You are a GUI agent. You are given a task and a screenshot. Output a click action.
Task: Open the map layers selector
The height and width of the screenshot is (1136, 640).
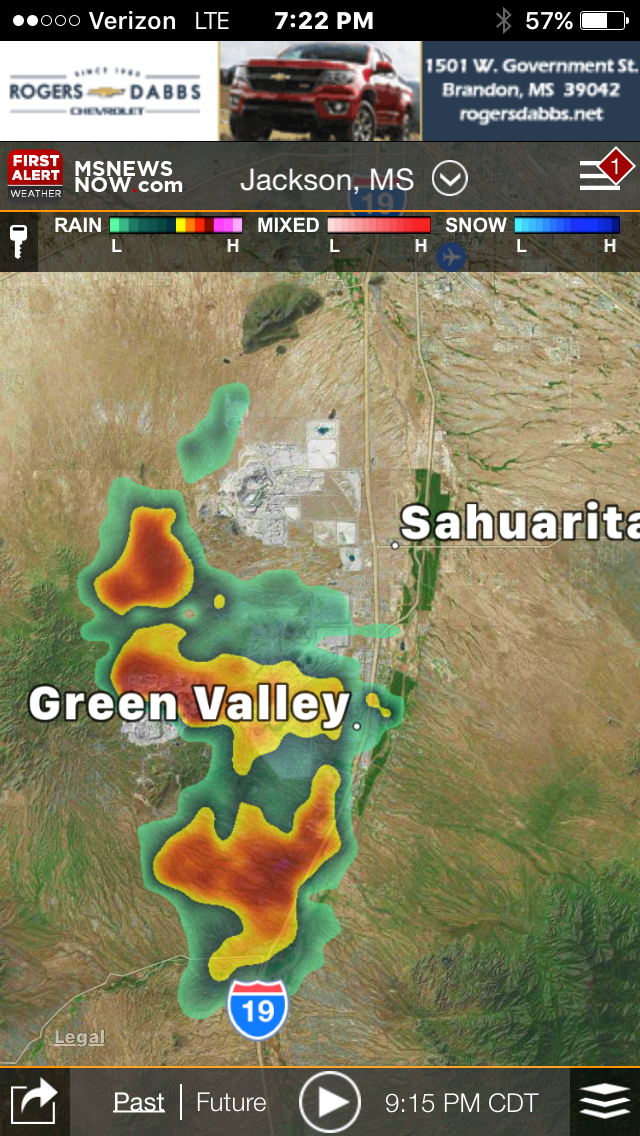pyautogui.click(x=605, y=1103)
